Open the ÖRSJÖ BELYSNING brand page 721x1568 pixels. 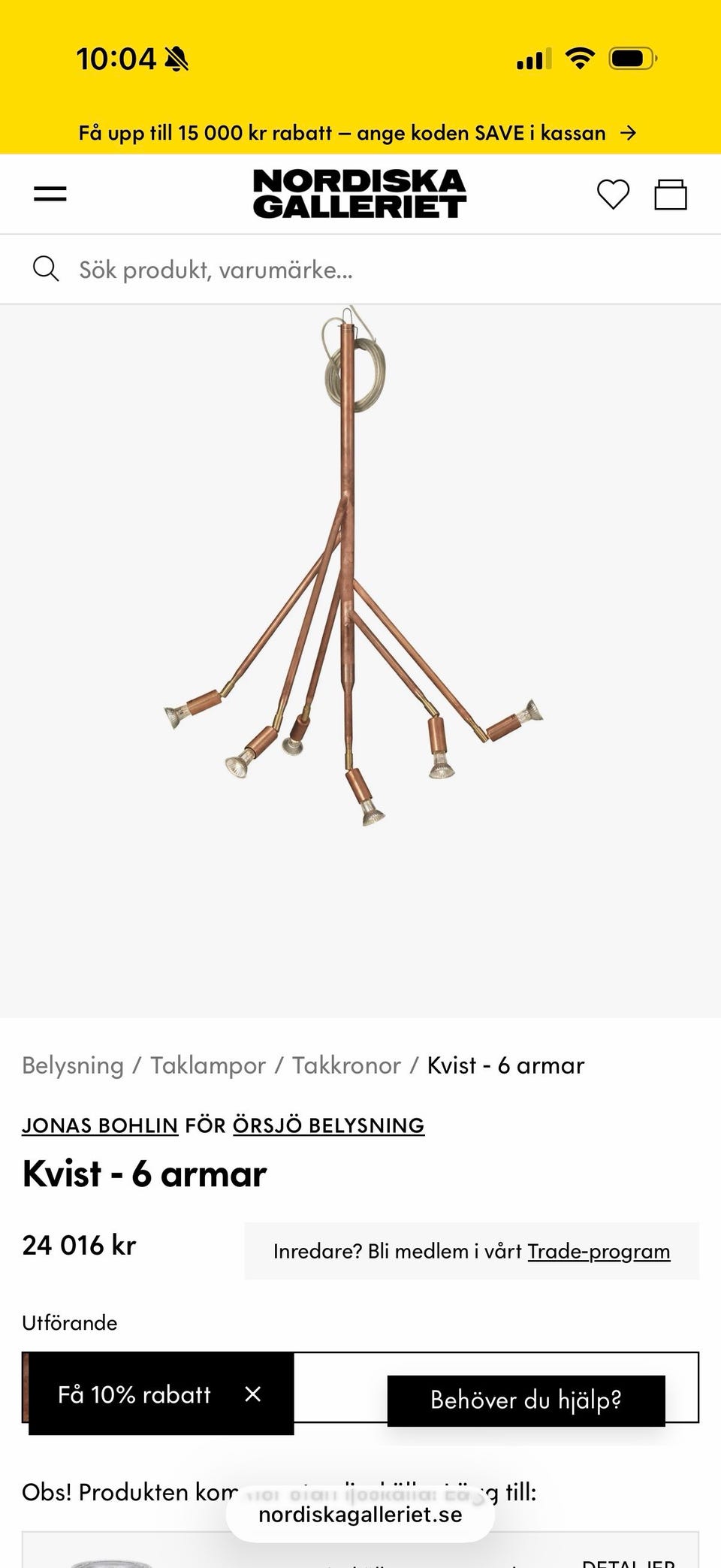(329, 1125)
